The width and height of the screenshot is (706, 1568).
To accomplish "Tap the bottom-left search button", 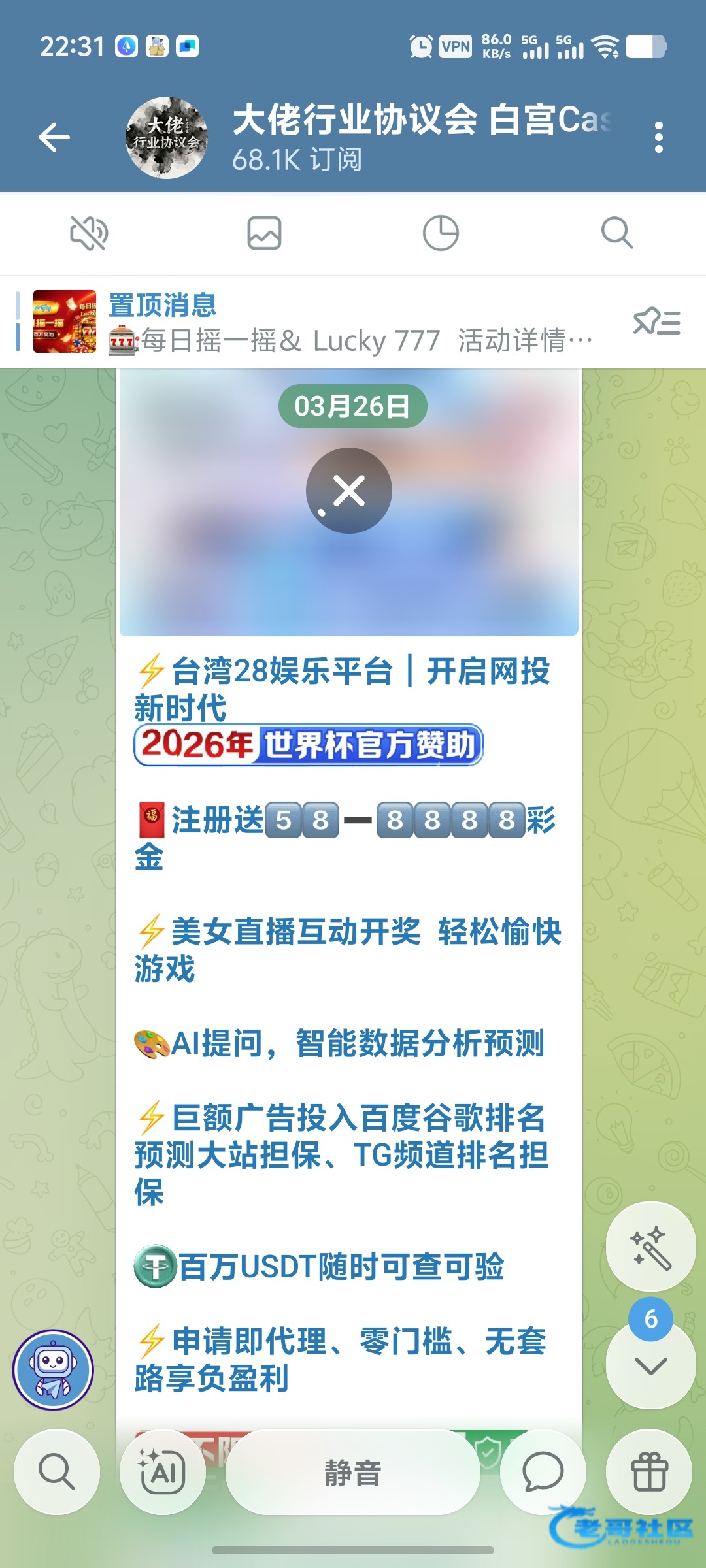I will [57, 1472].
